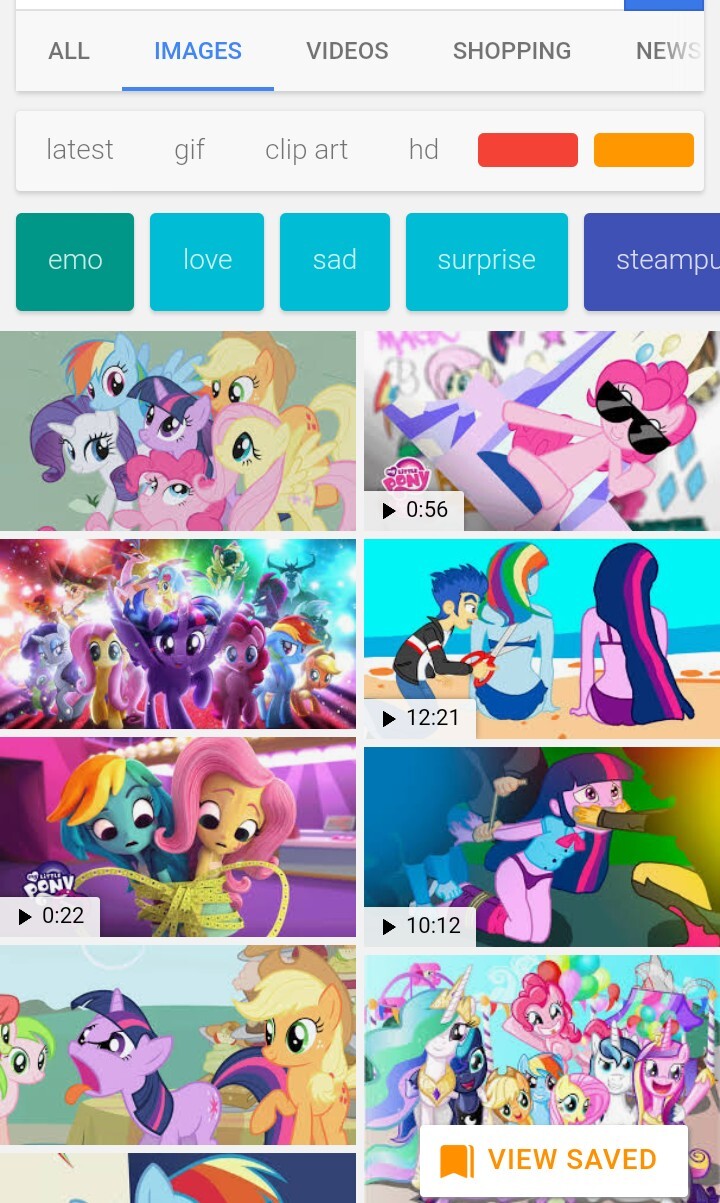Switch to the VIDEOS tab
Image resolution: width=720 pixels, height=1203 pixels.
(347, 51)
